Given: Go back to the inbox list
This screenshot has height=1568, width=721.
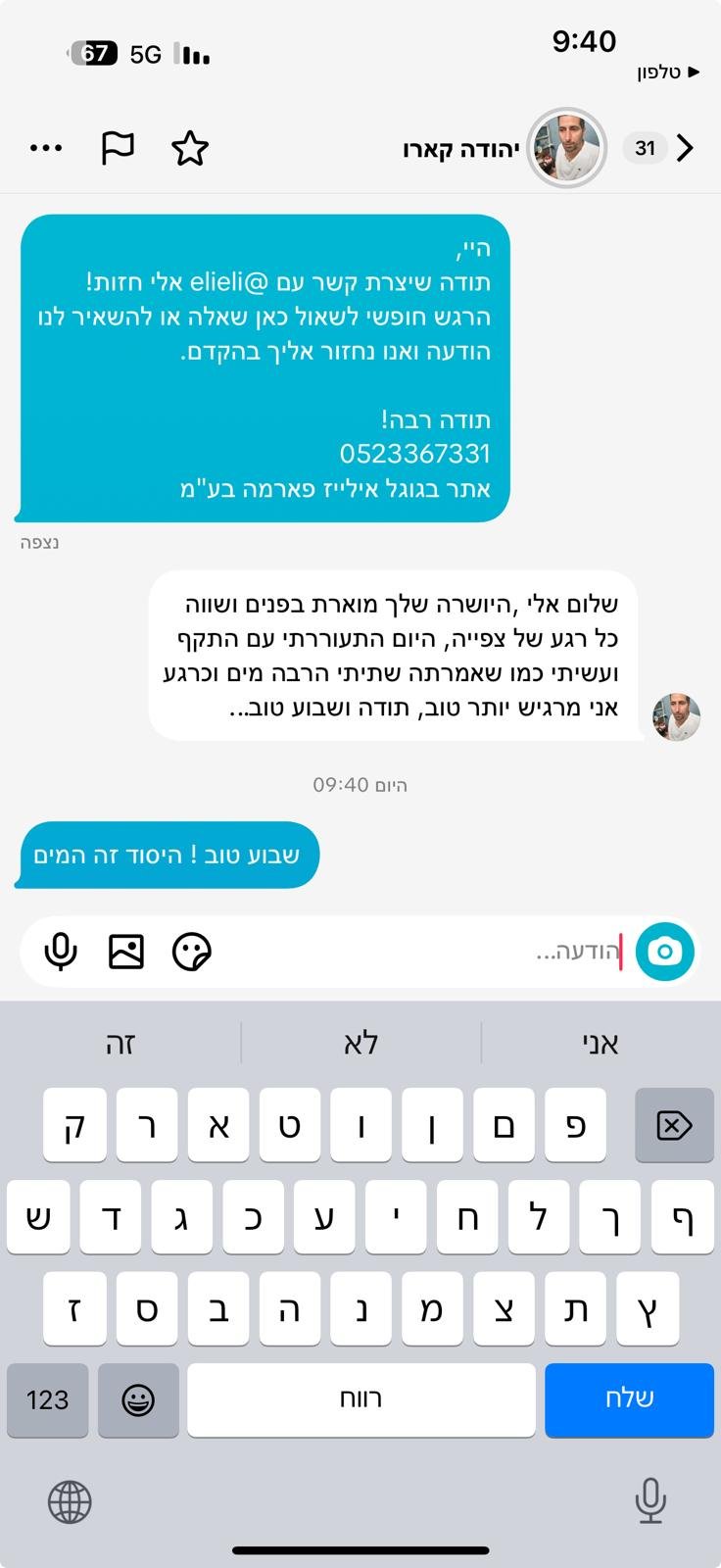Looking at the screenshot, I should (685, 148).
